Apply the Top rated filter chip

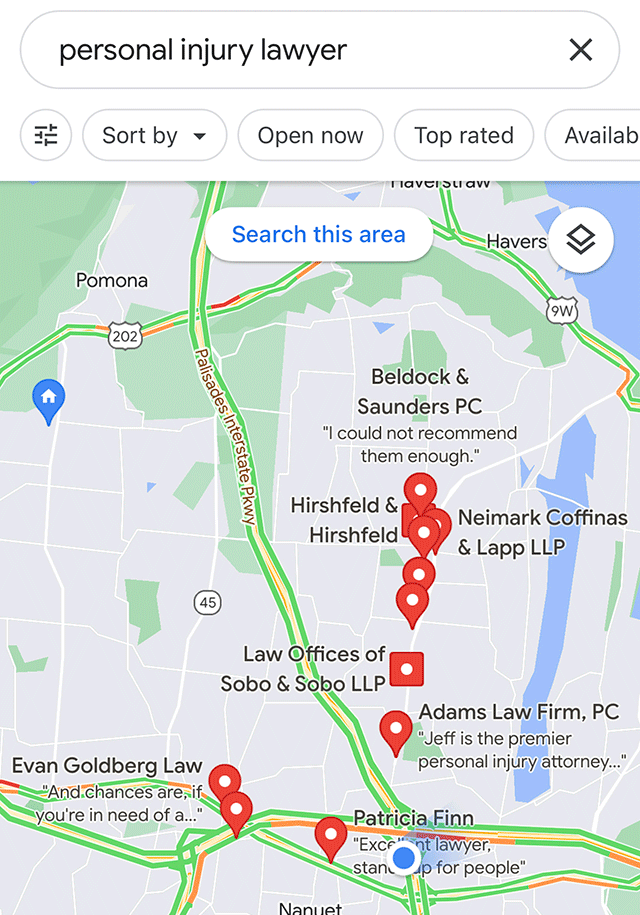coord(464,135)
